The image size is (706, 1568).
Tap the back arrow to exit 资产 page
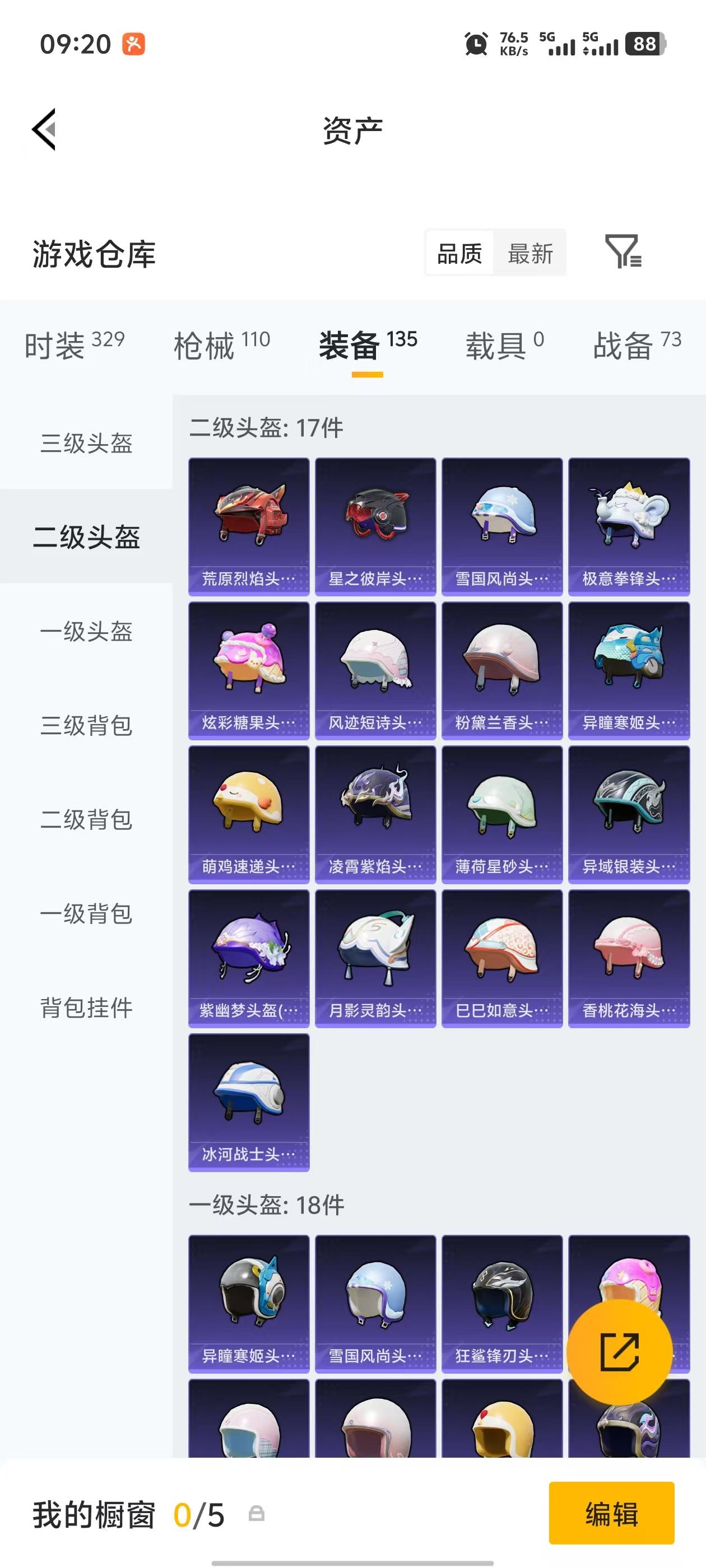[44, 130]
